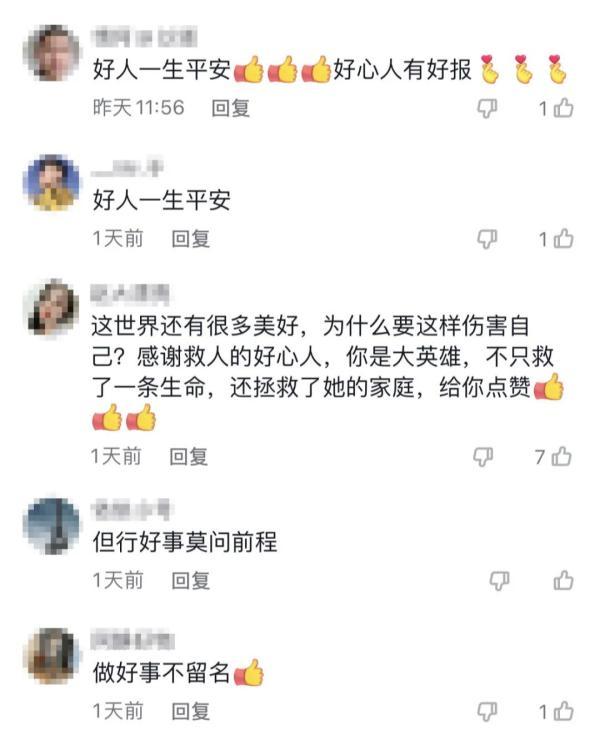Open the avatar of the 但行好事莫问前程 commenter
The height and width of the screenshot is (740, 600).
(x=51, y=526)
